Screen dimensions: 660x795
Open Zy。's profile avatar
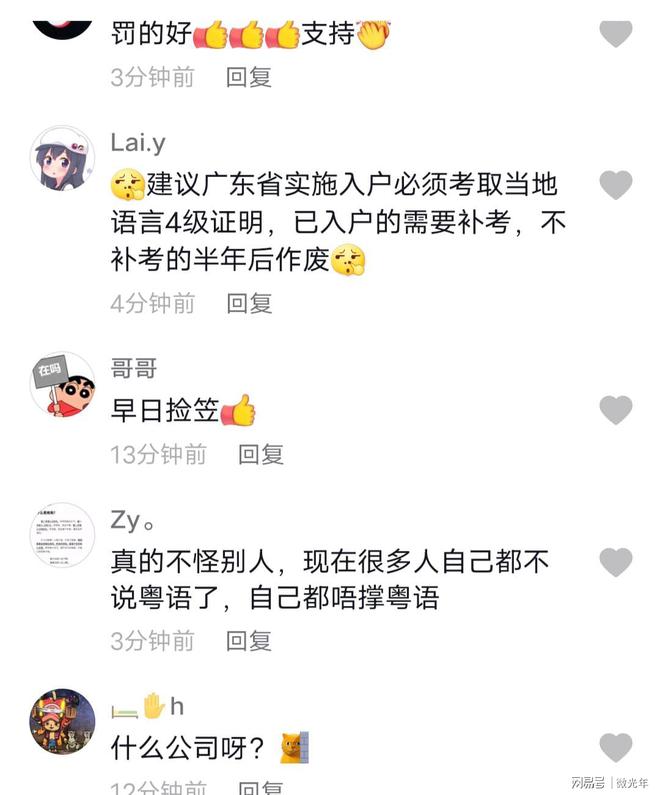[63, 536]
